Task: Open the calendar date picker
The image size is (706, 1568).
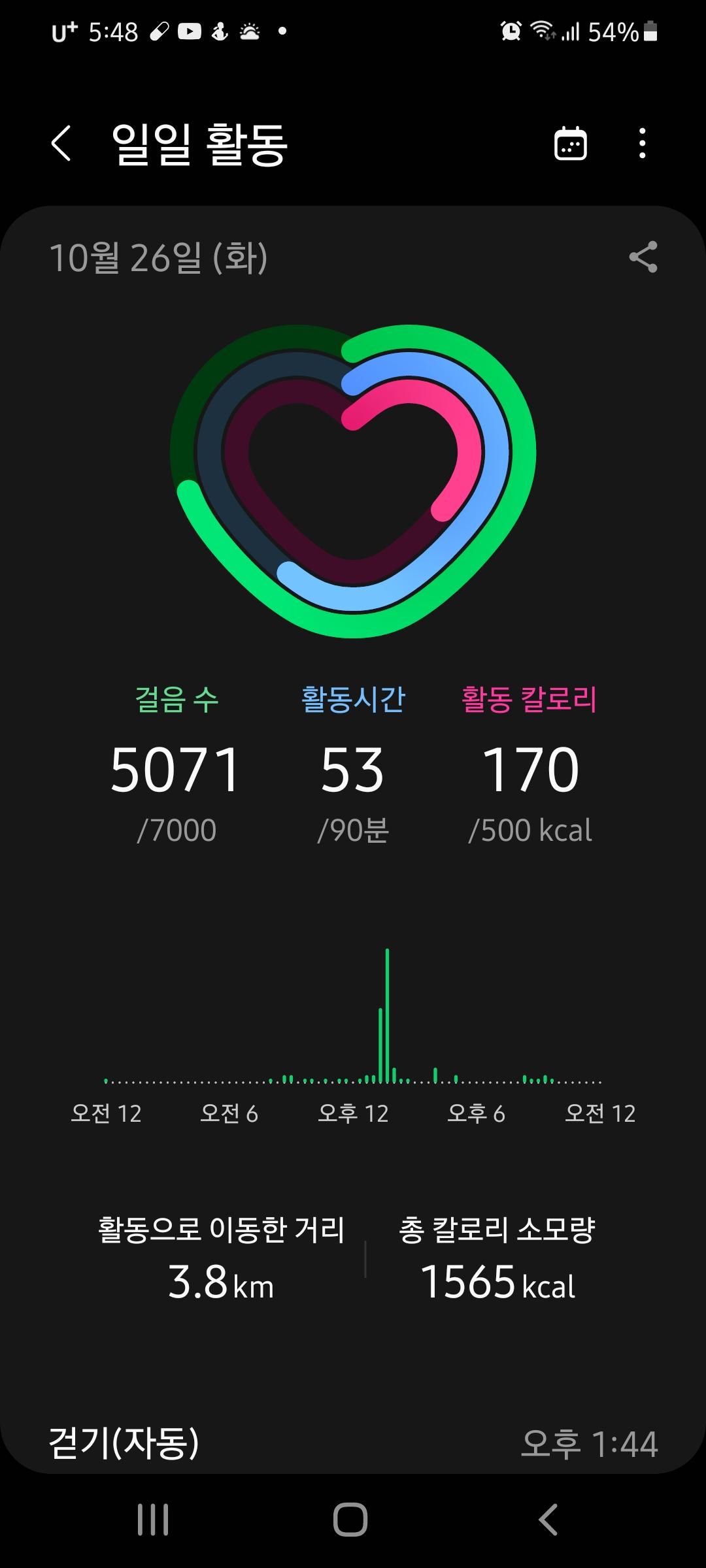Action: click(570, 143)
